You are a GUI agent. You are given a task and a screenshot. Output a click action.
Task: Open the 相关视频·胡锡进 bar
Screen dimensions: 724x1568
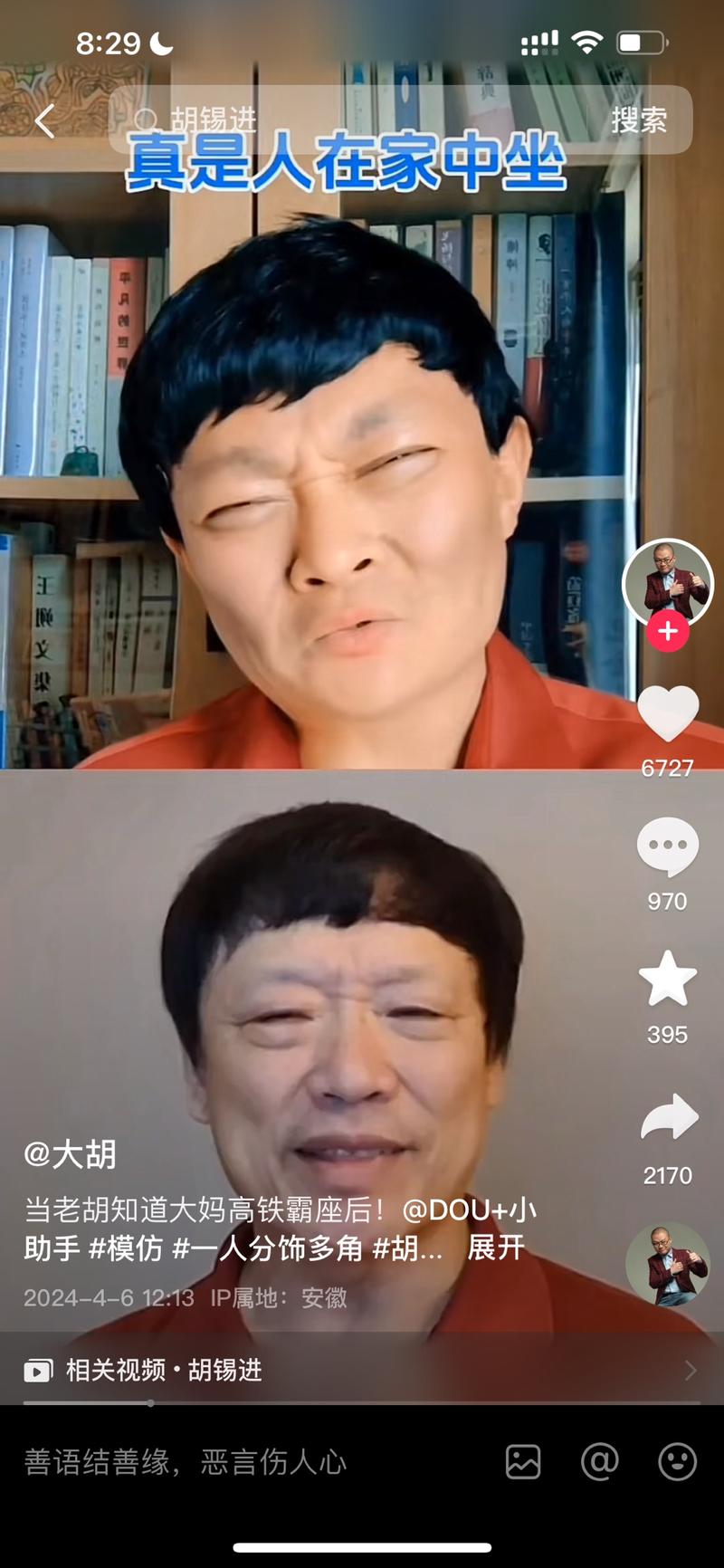point(163,1371)
